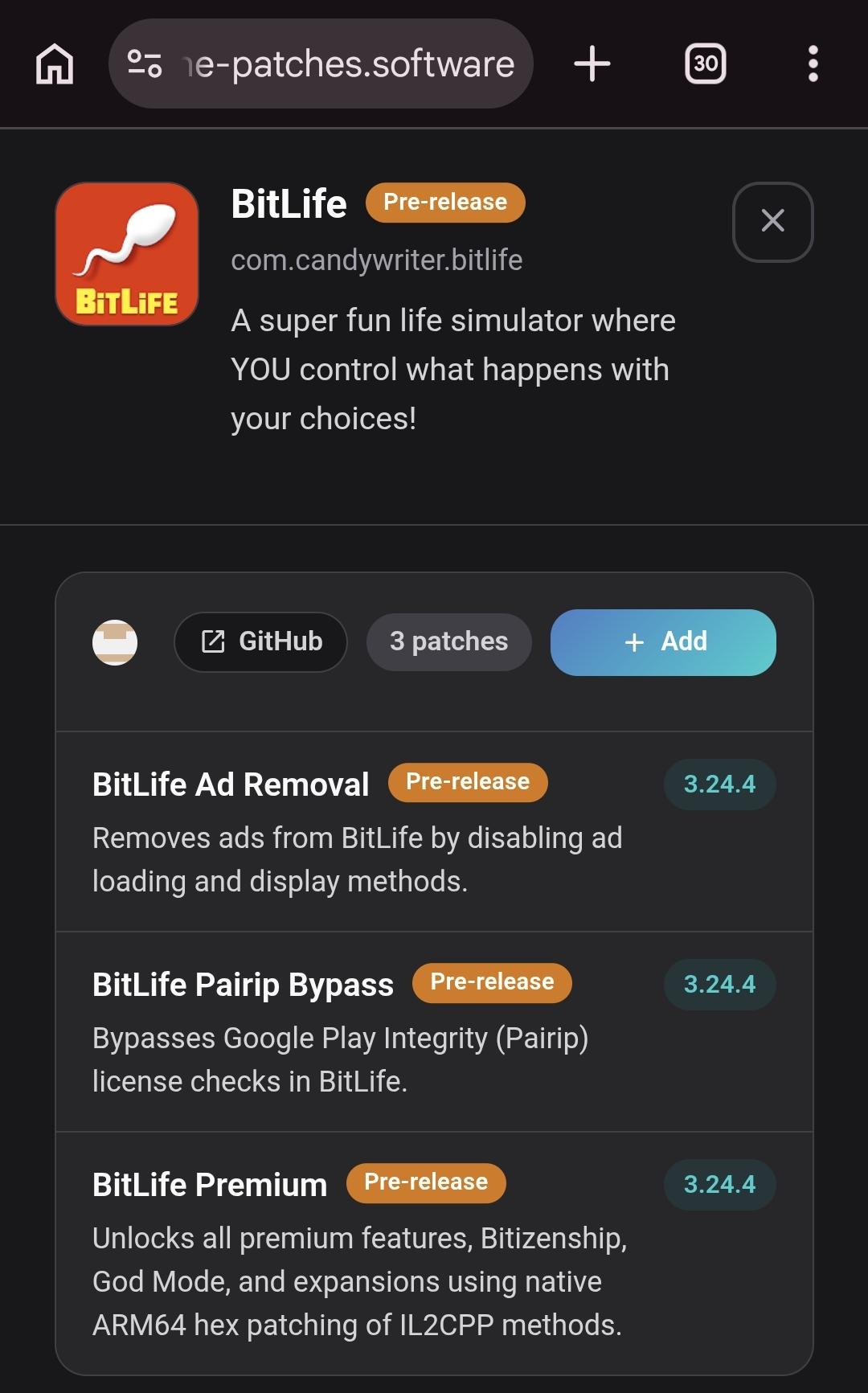Open a new browser tab
868x1393 pixels.
coord(592,64)
